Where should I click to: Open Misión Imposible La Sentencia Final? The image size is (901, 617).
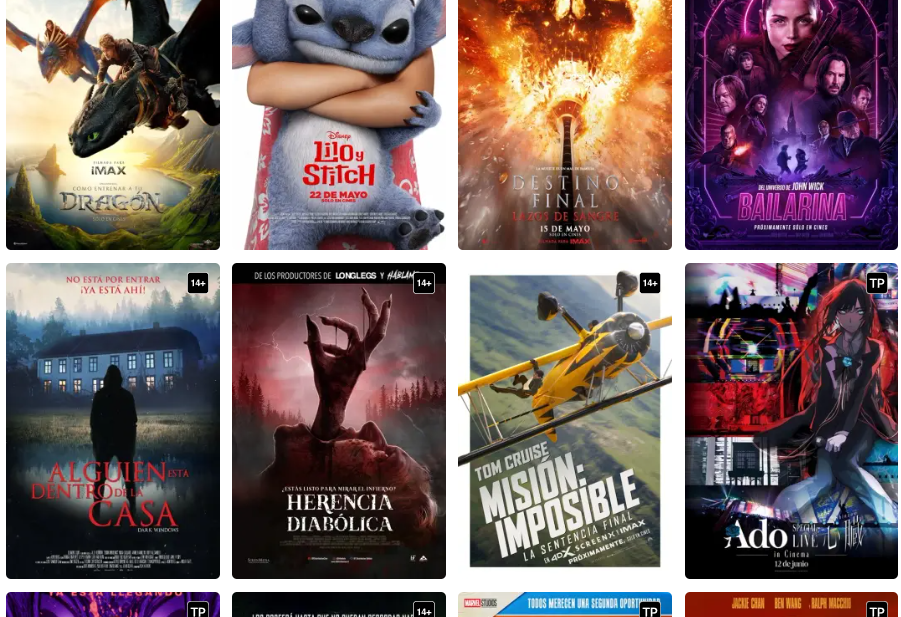point(565,420)
